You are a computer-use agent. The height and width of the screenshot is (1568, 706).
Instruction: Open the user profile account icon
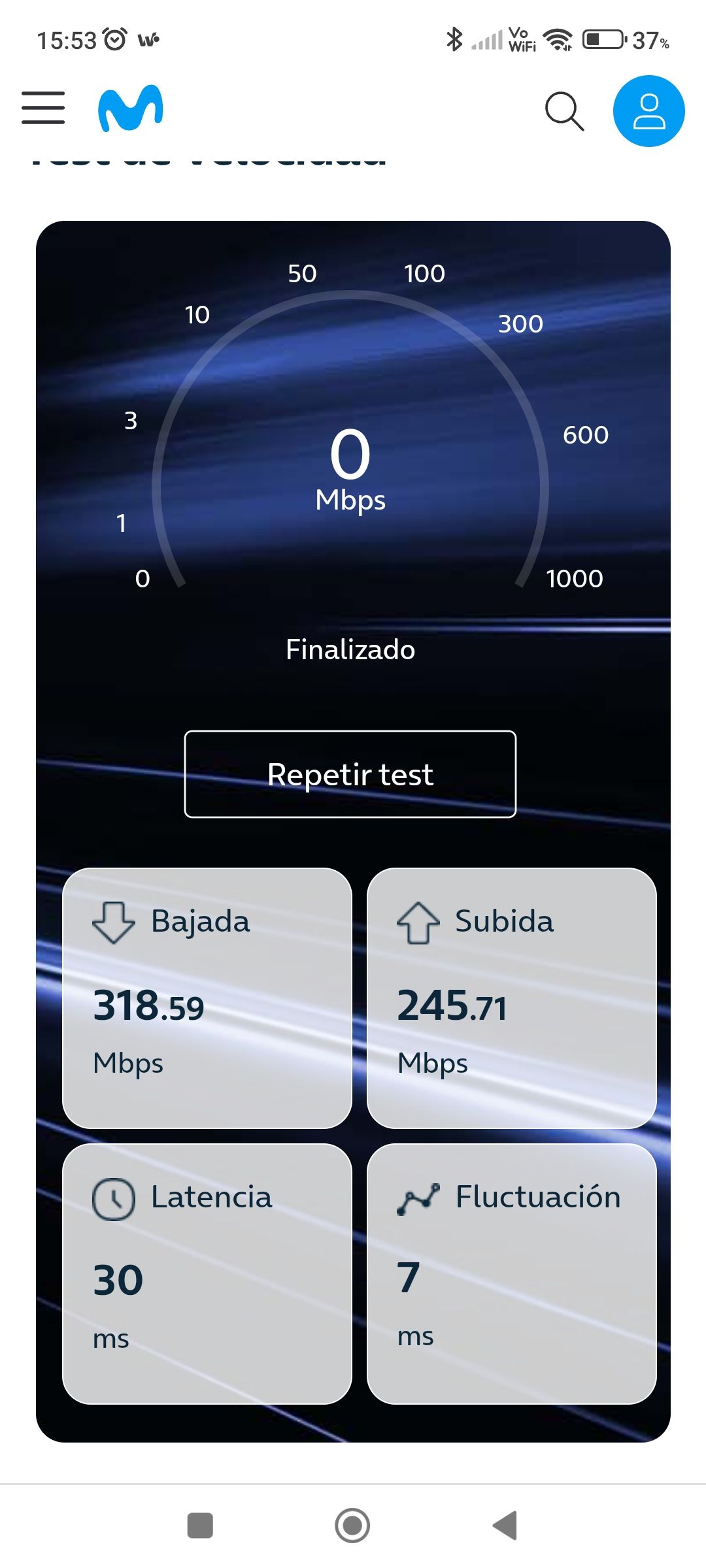coord(648,110)
